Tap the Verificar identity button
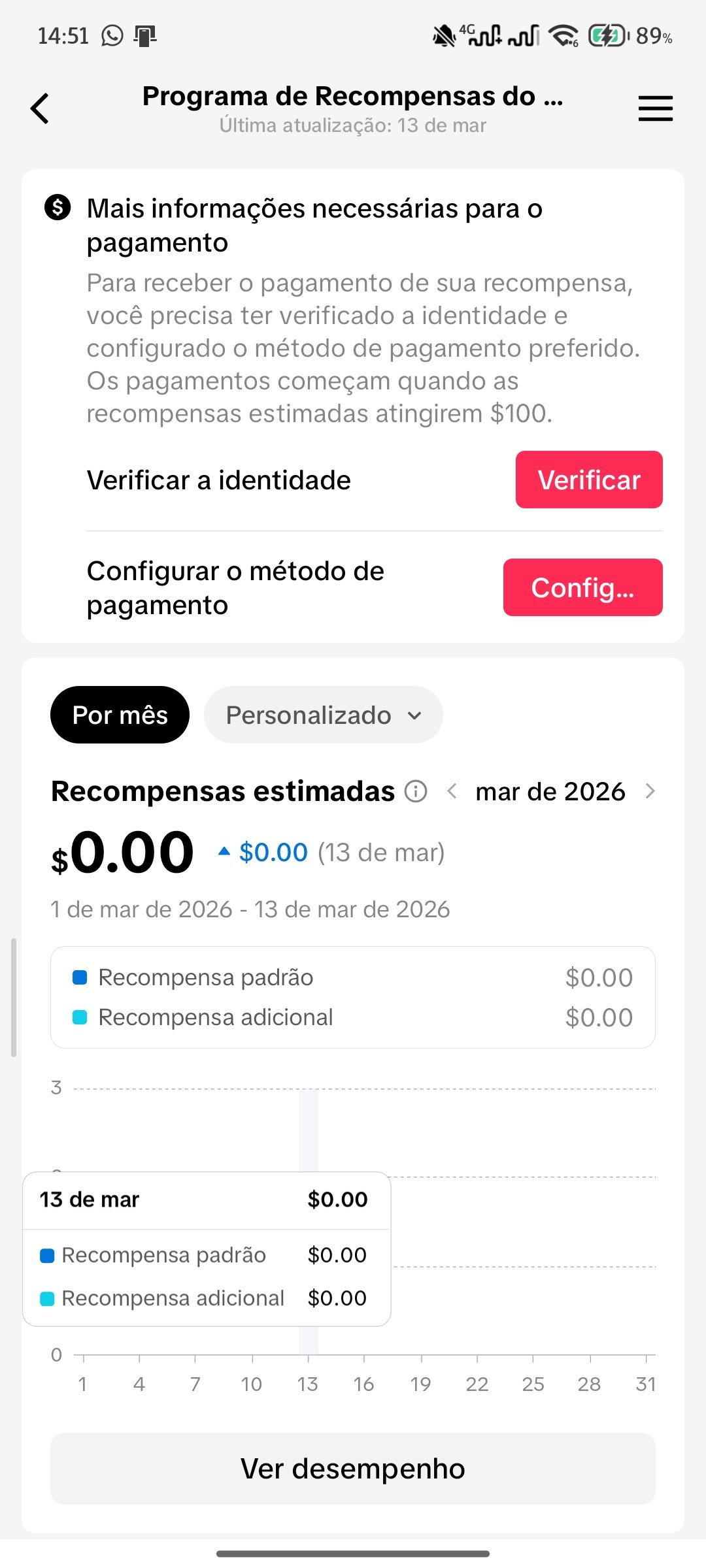The image size is (706, 1568). (588, 480)
